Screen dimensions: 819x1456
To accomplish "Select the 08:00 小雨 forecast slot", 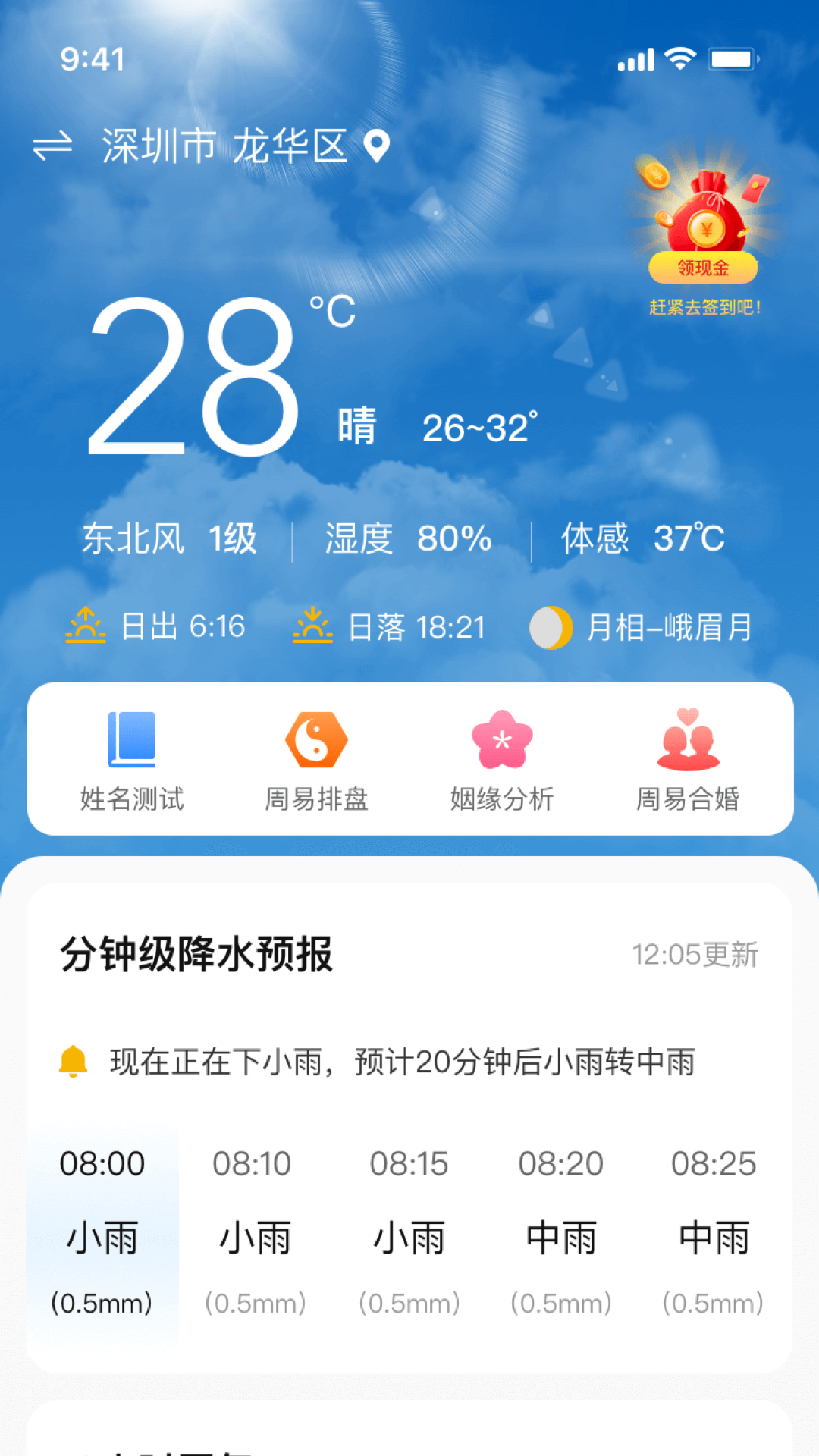I will click(x=103, y=1228).
